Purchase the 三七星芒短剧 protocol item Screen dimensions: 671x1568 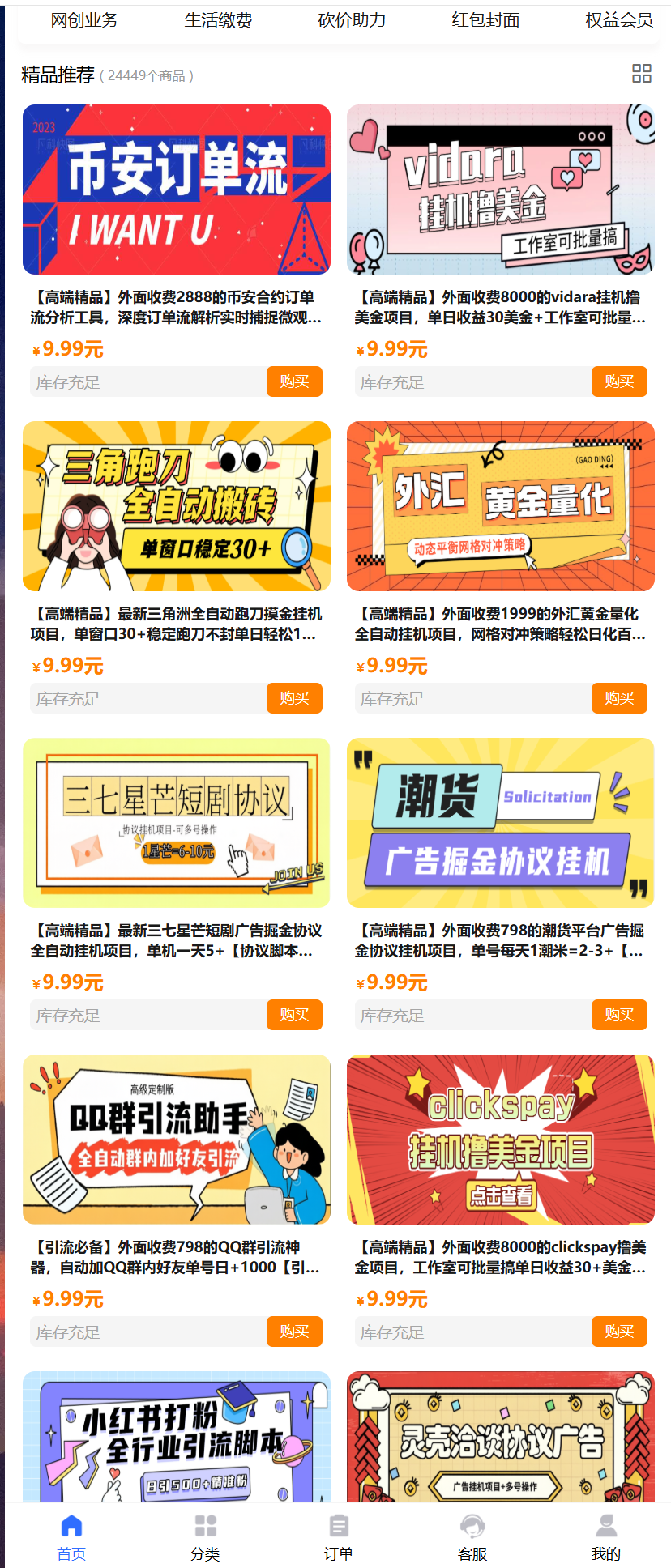[294, 1015]
